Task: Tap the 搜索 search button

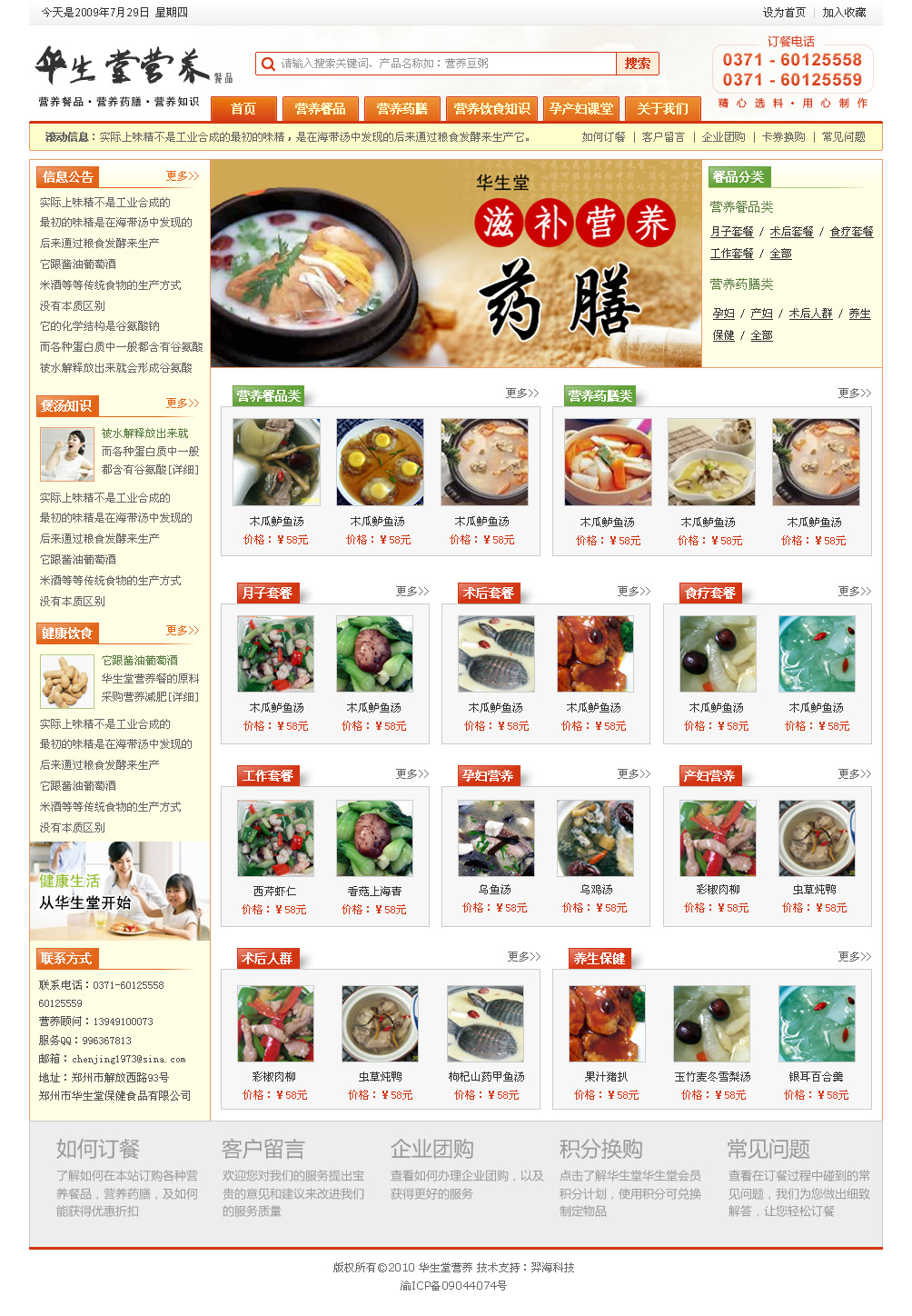Action: tap(637, 64)
